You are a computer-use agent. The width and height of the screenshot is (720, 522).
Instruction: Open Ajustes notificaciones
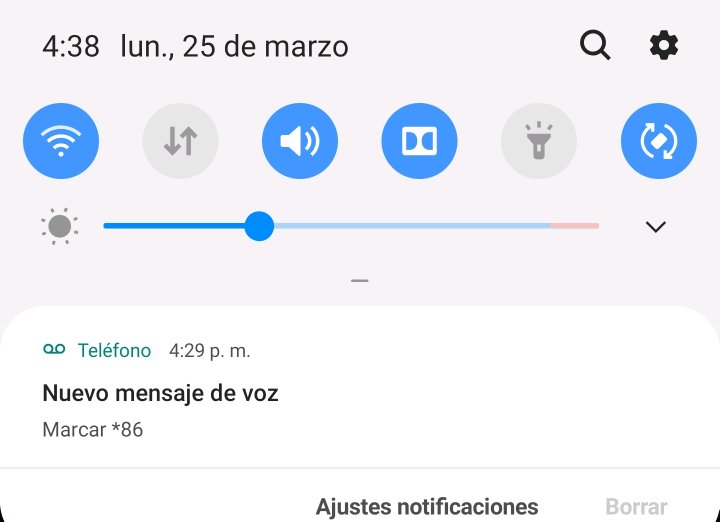point(427,506)
